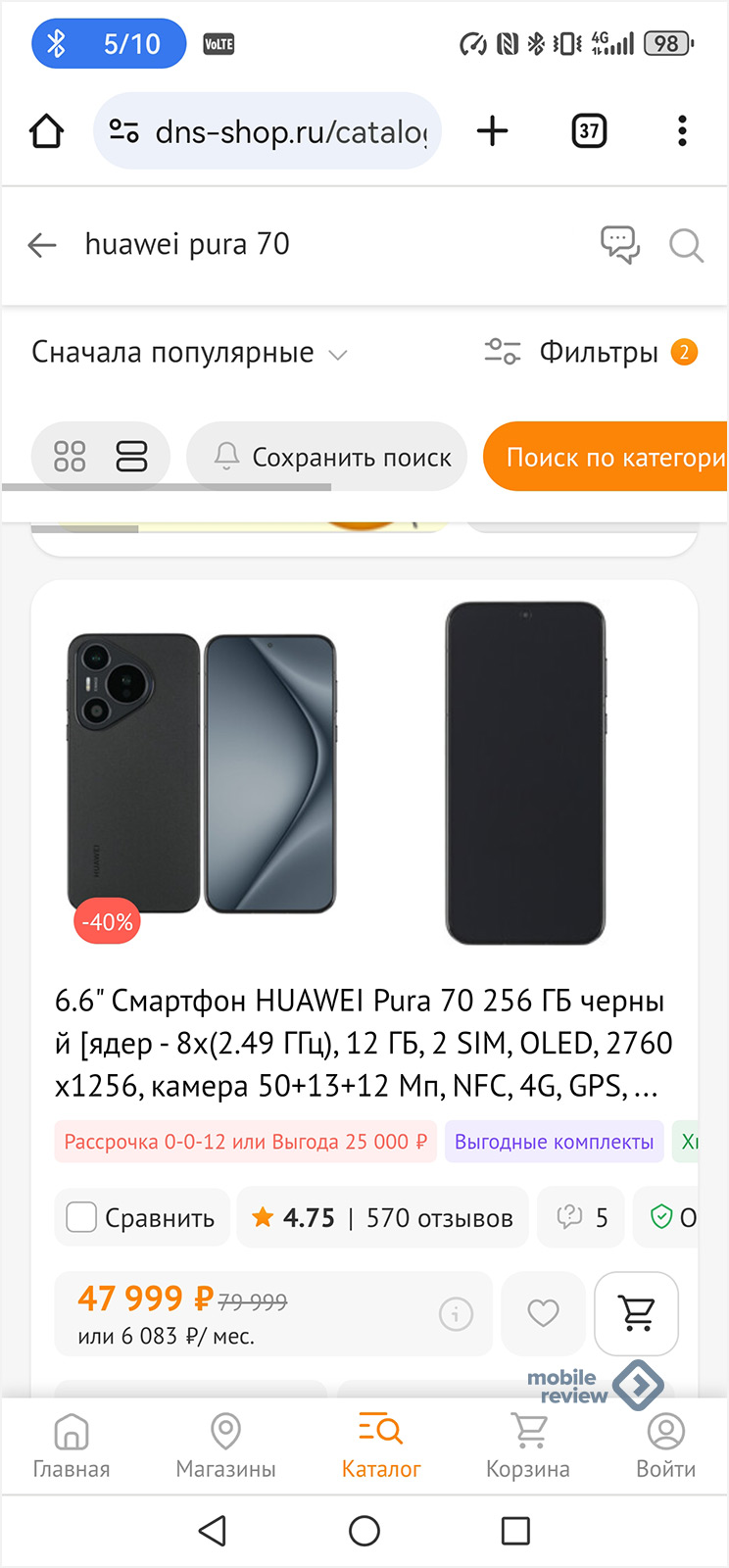Image resolution: width=729 pixels, height=1568 pixels.
Task: Tap the search magnifier icon
Action: 686,245
